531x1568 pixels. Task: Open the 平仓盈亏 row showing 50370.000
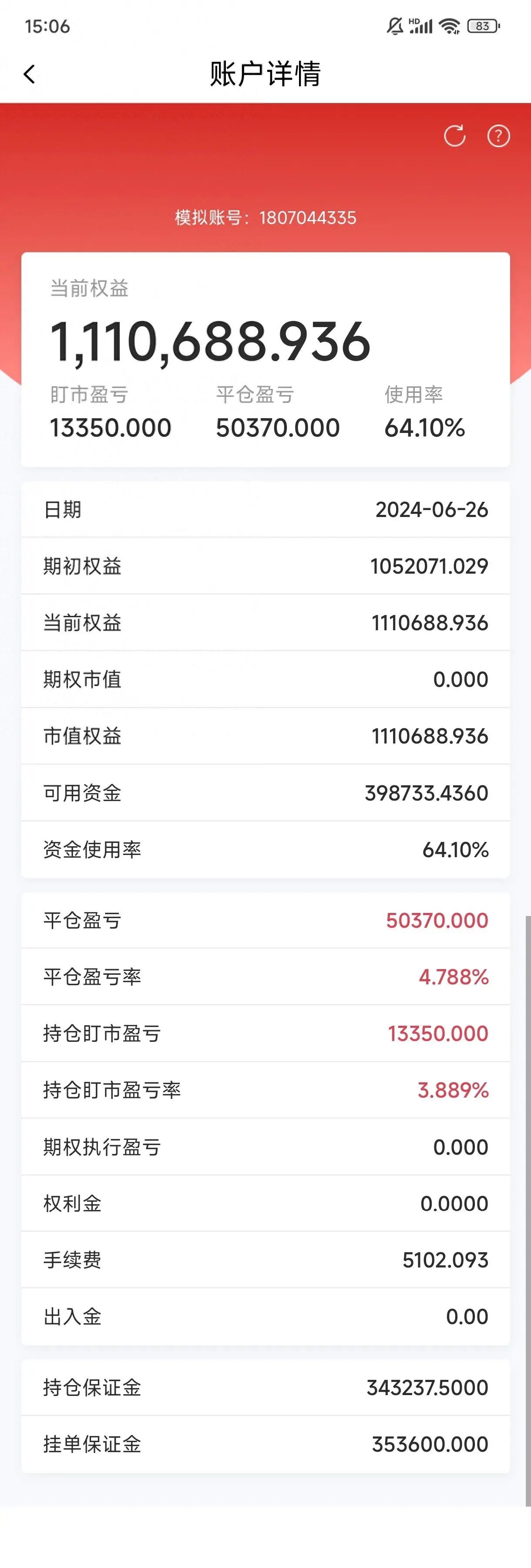click(265, 920)
